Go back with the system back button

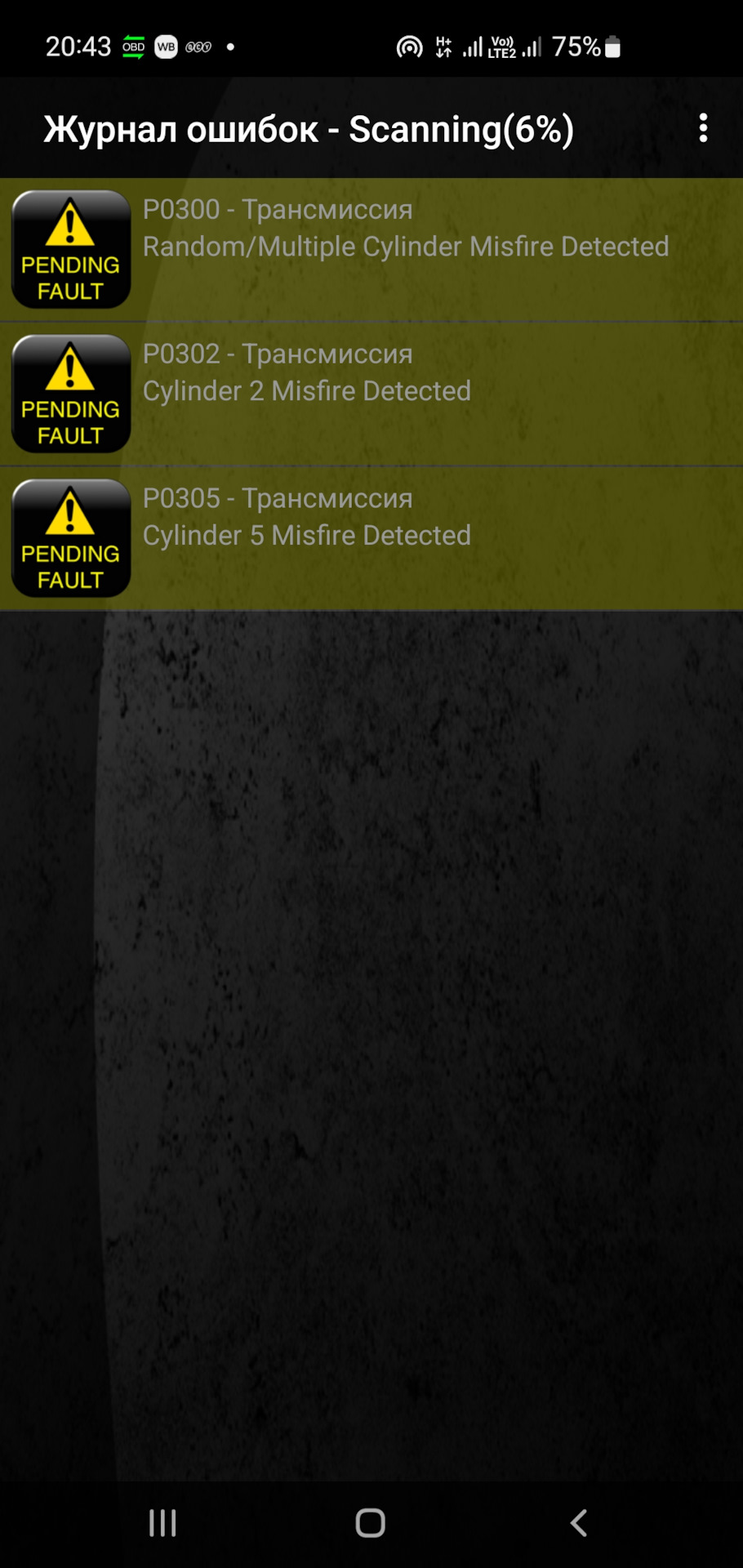pyautogui.click(x=578, y=1522)
